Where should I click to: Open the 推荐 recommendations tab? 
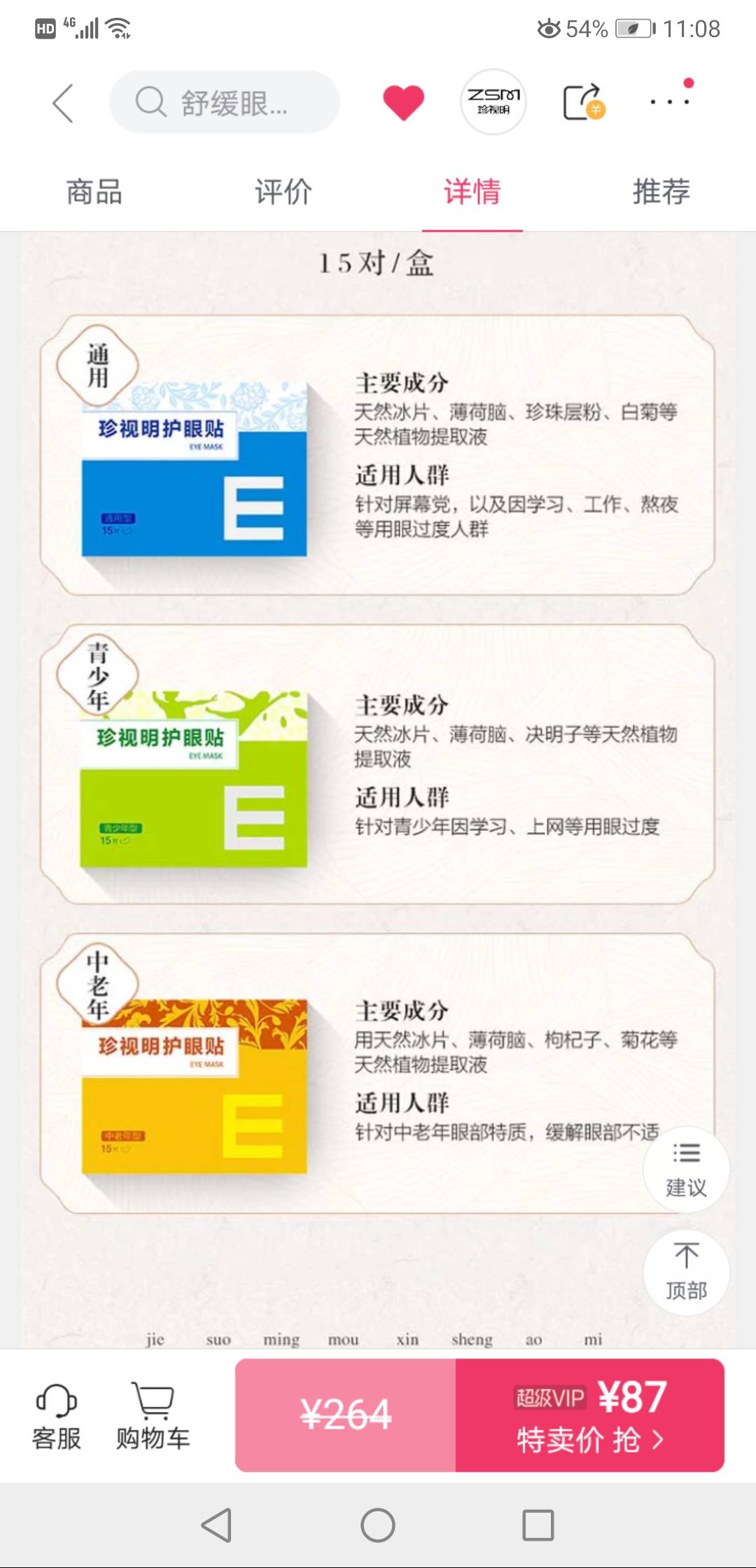[x=661, y=190]
